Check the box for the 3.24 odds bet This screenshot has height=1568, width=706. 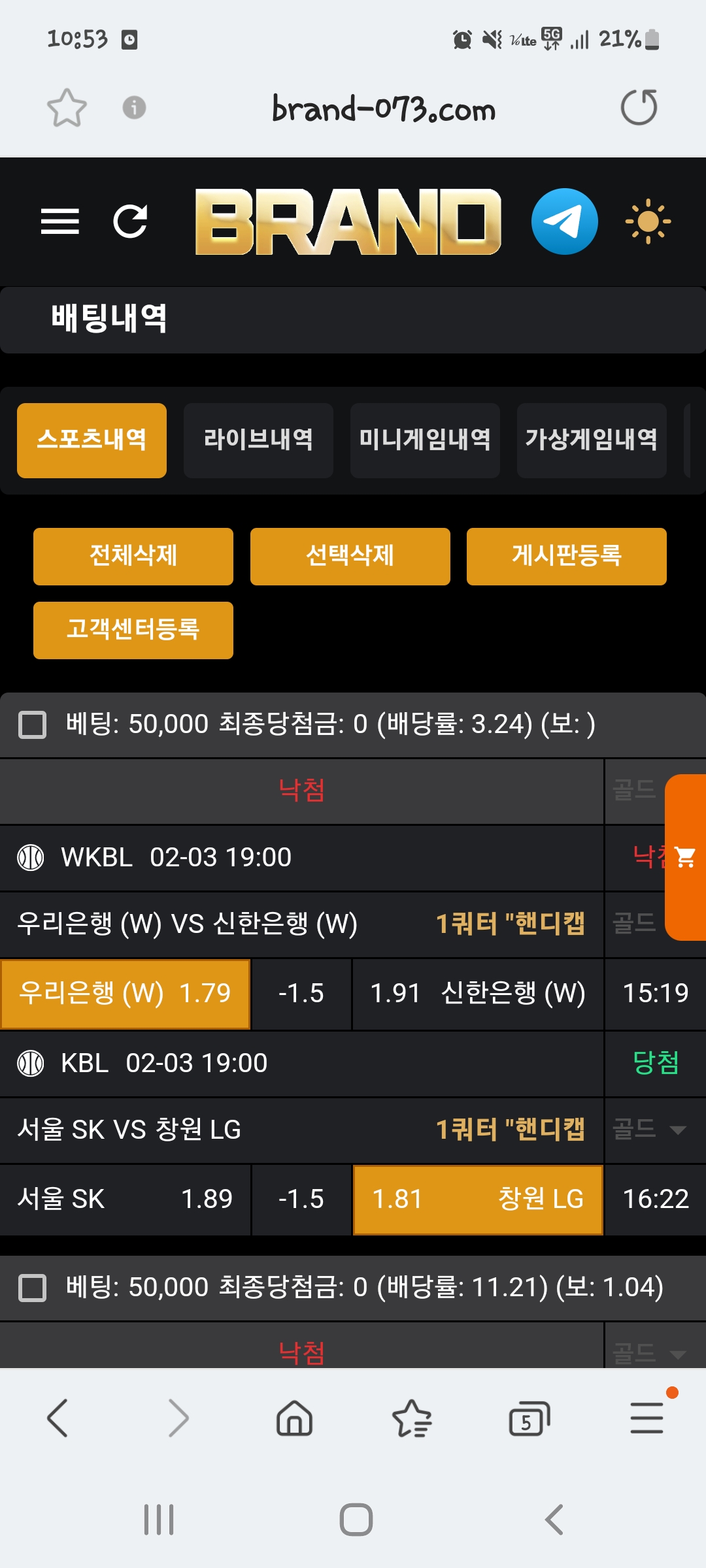[x=33, y=725]
